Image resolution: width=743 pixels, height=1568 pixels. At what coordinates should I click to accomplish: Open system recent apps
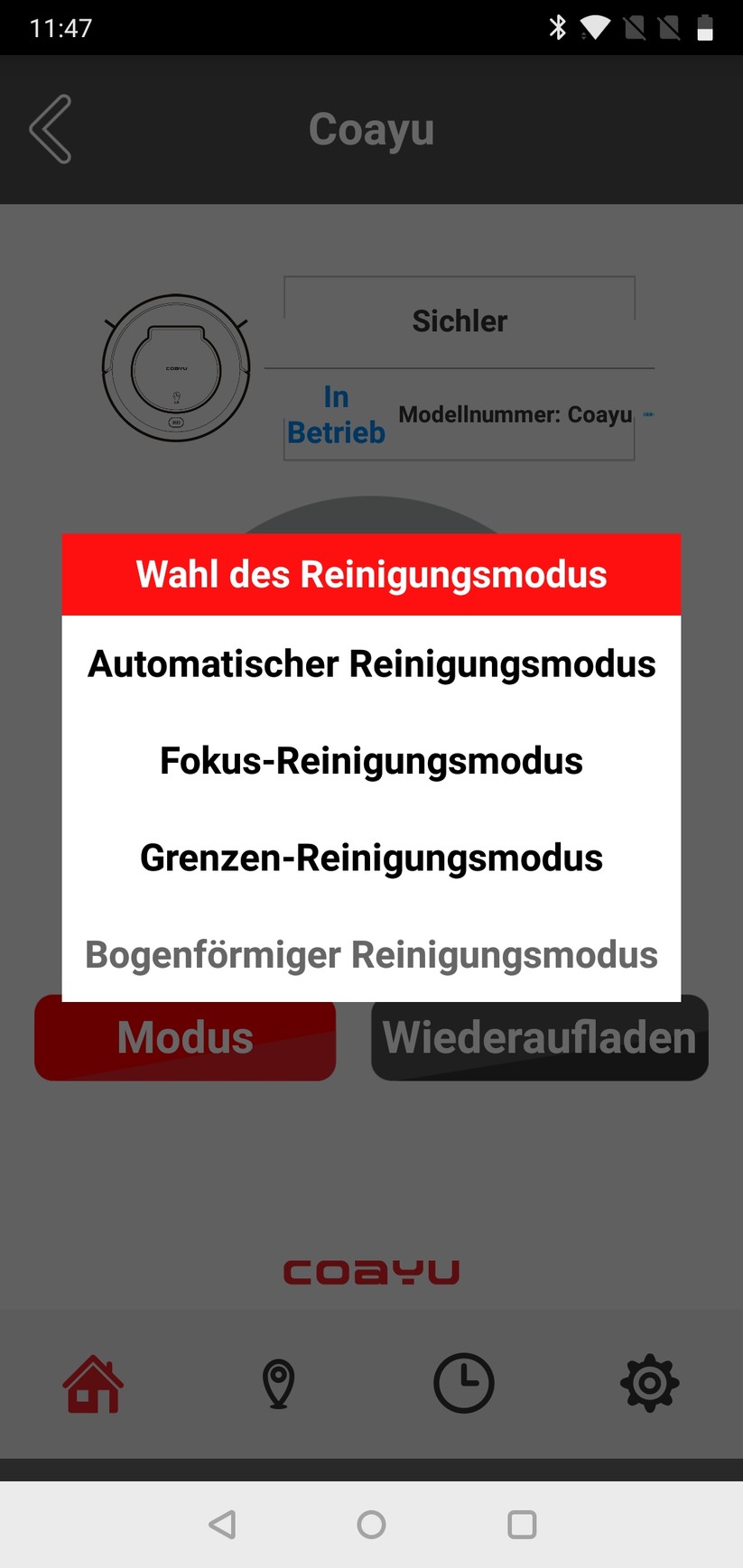pos(522,1525)
